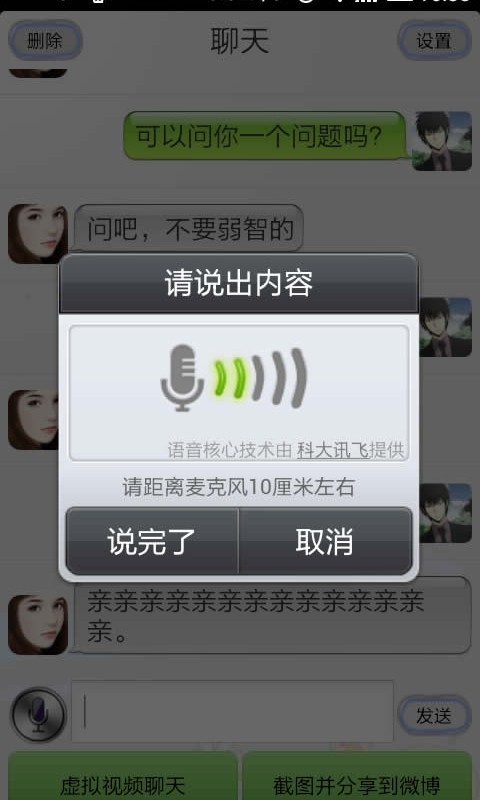Tap 截图并分享到微博 to share screenshot

pyautogui.click(x=357, y=776)
